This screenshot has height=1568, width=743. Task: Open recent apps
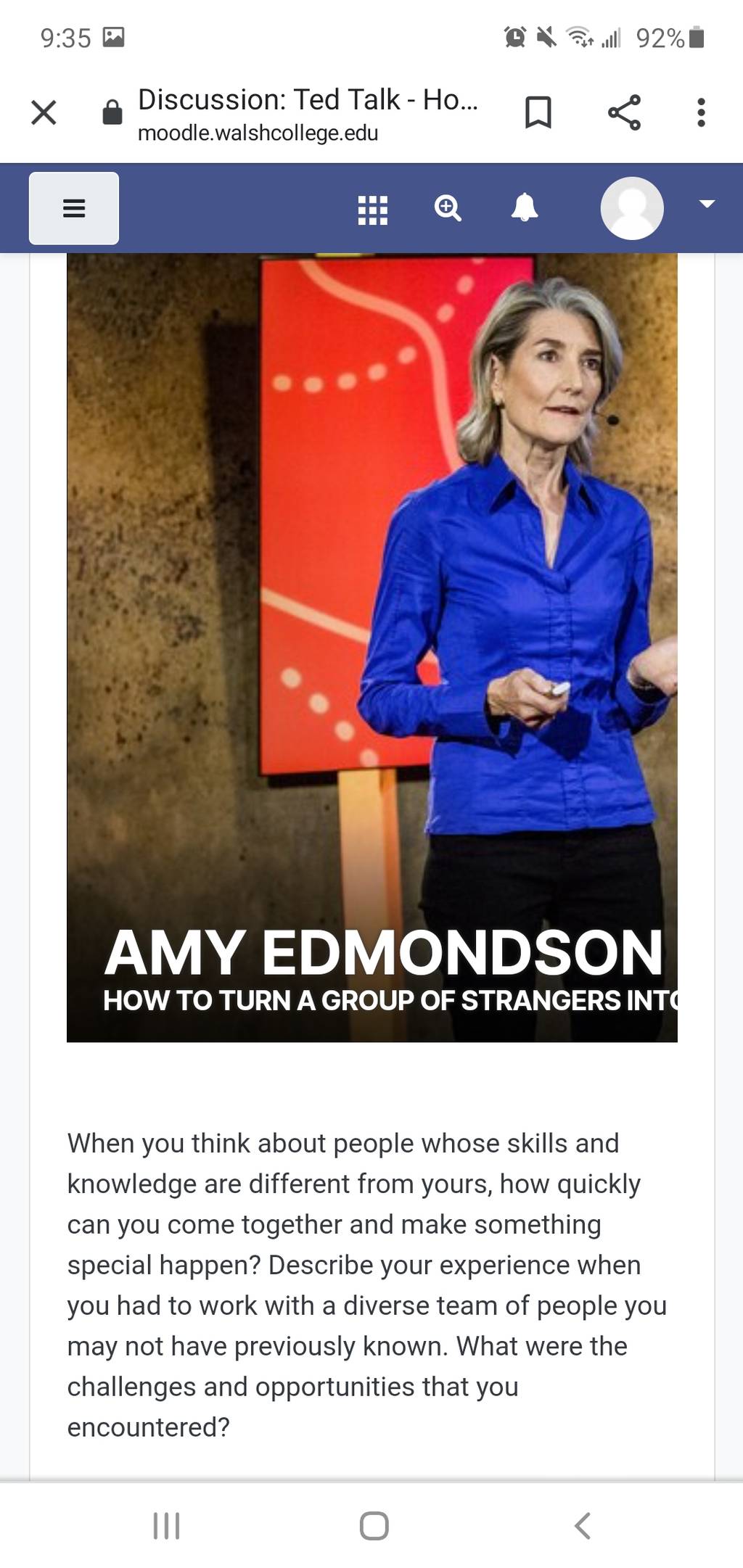pos(166,1525)
